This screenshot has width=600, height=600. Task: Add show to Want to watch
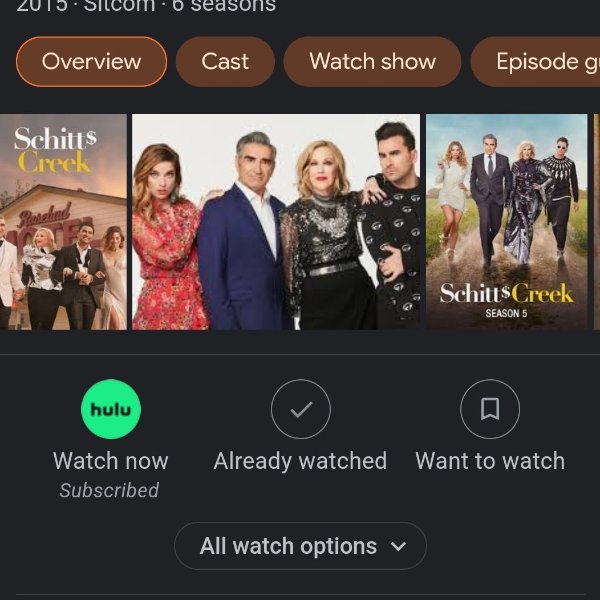[490, 411]
